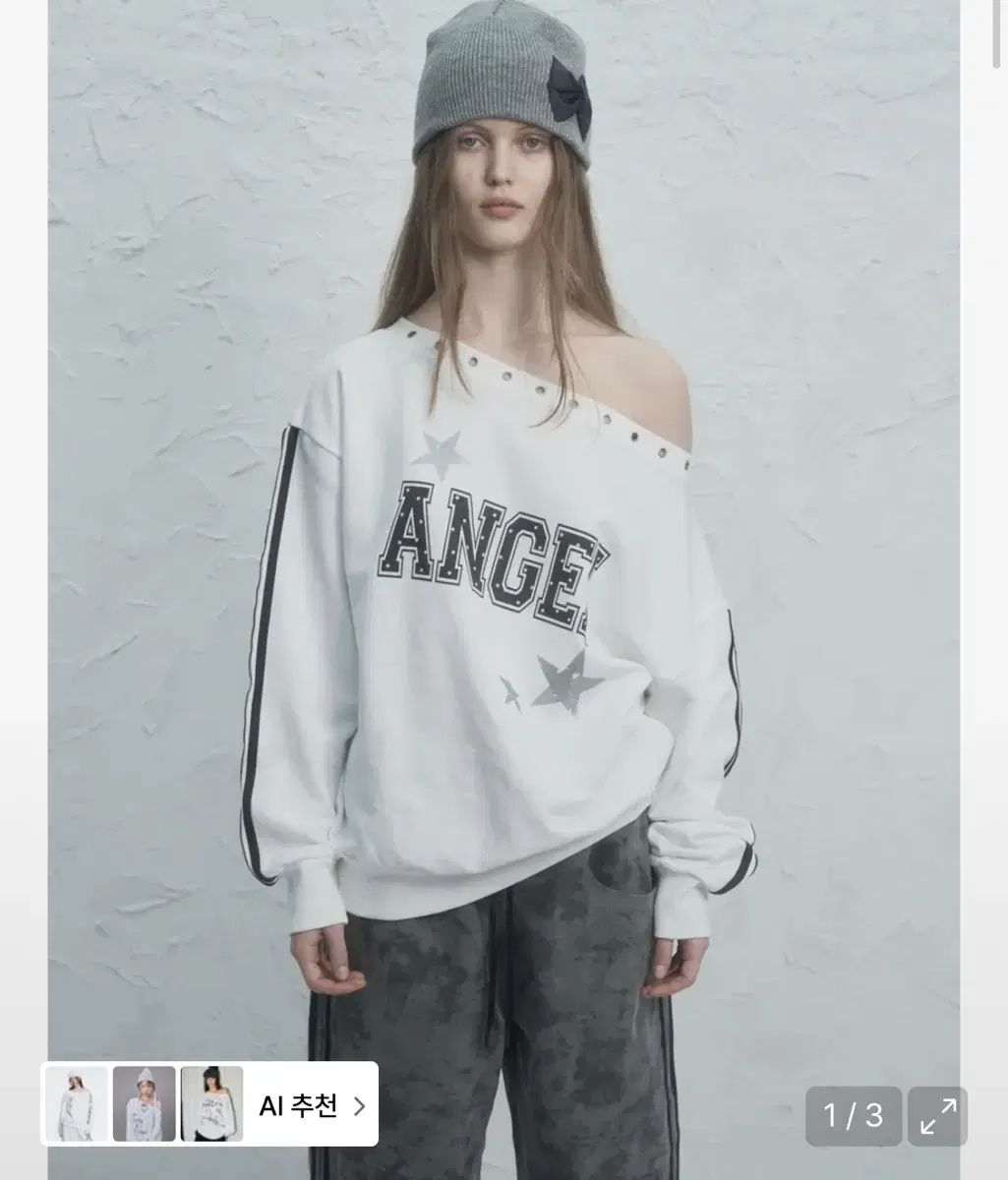Expand the product image to fullscreen
This screenshot has height=1180, width=1008.
(937, 1116)
